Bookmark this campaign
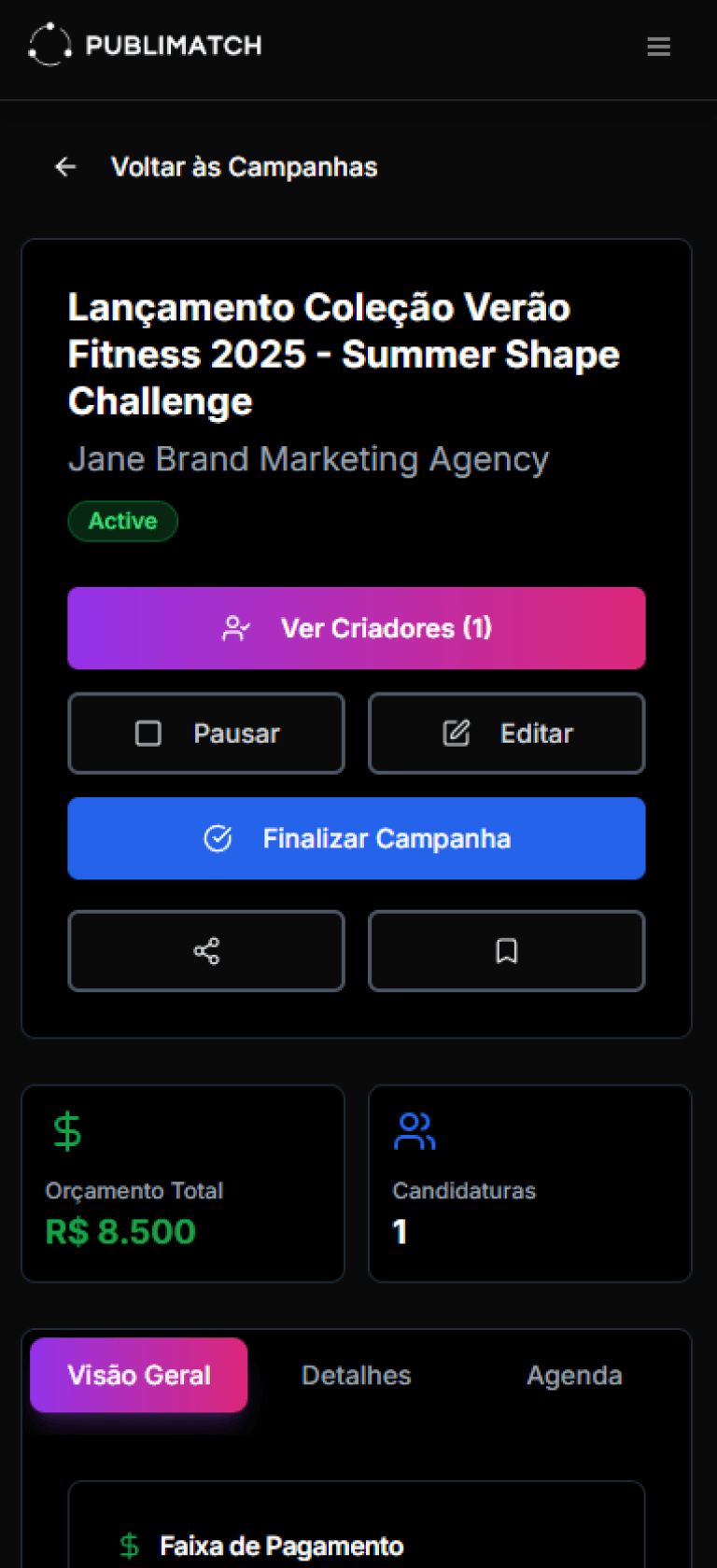Screen dimensions: 717x1568 click(x=507, y=951)
